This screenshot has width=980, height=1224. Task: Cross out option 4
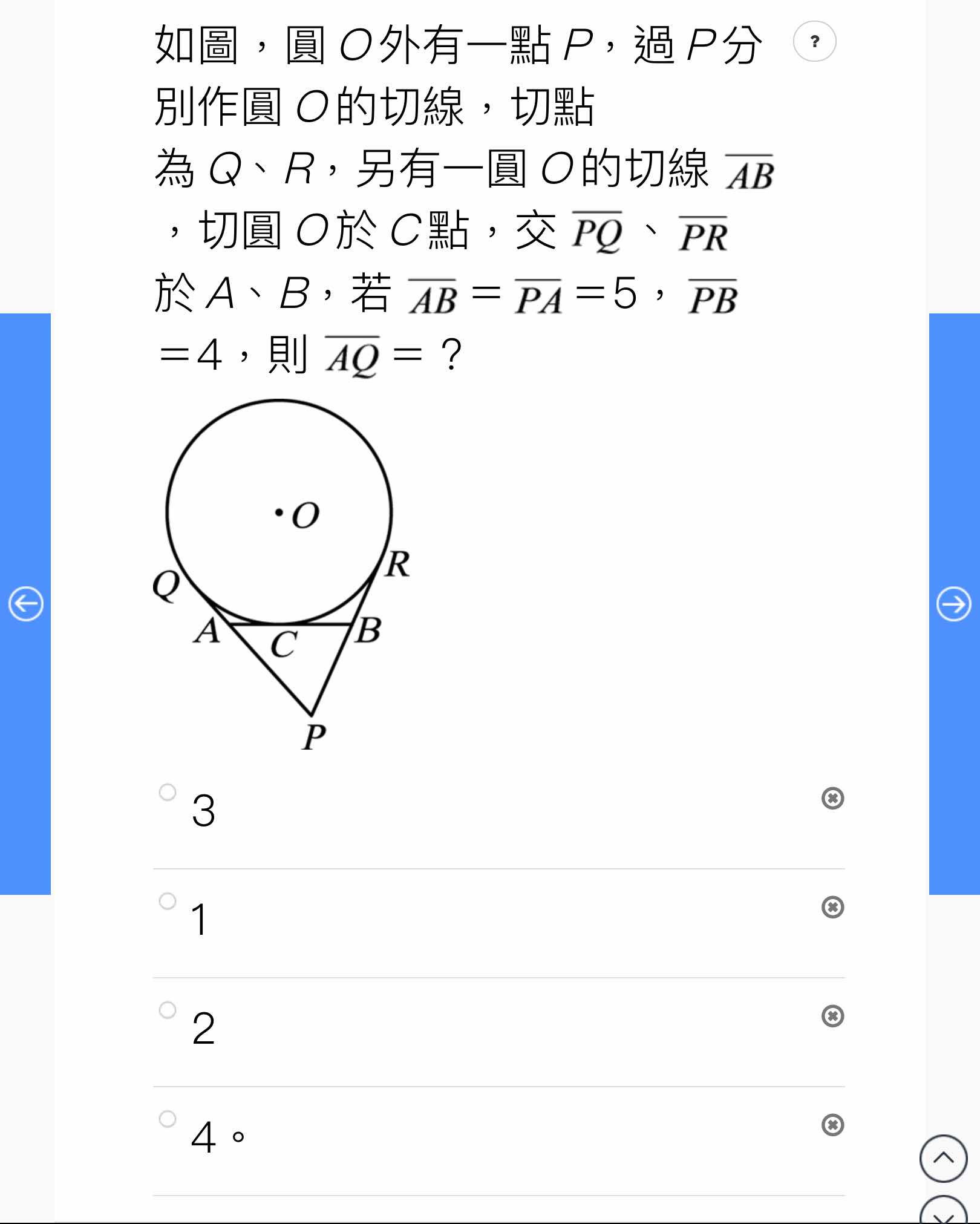point(832,1125)
